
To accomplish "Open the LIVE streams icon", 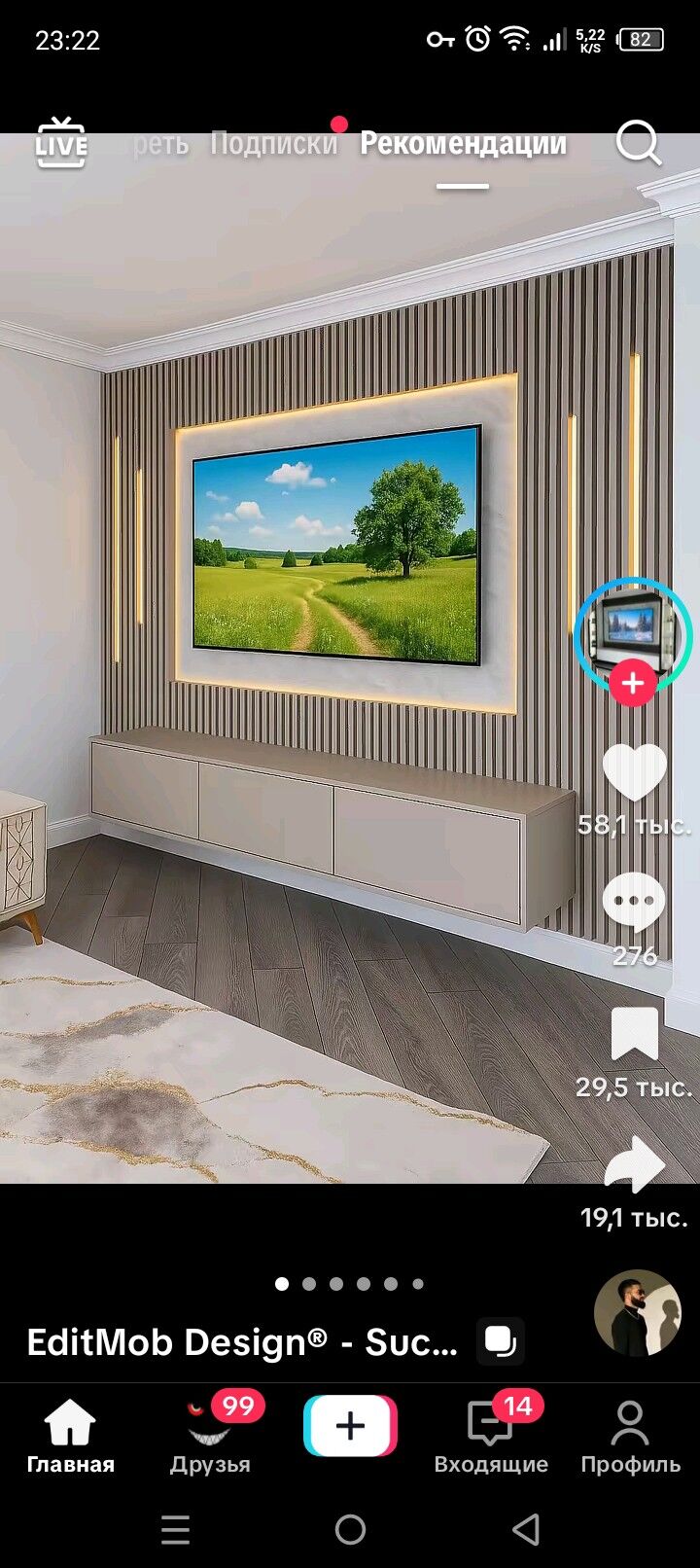I will [61, 144].
